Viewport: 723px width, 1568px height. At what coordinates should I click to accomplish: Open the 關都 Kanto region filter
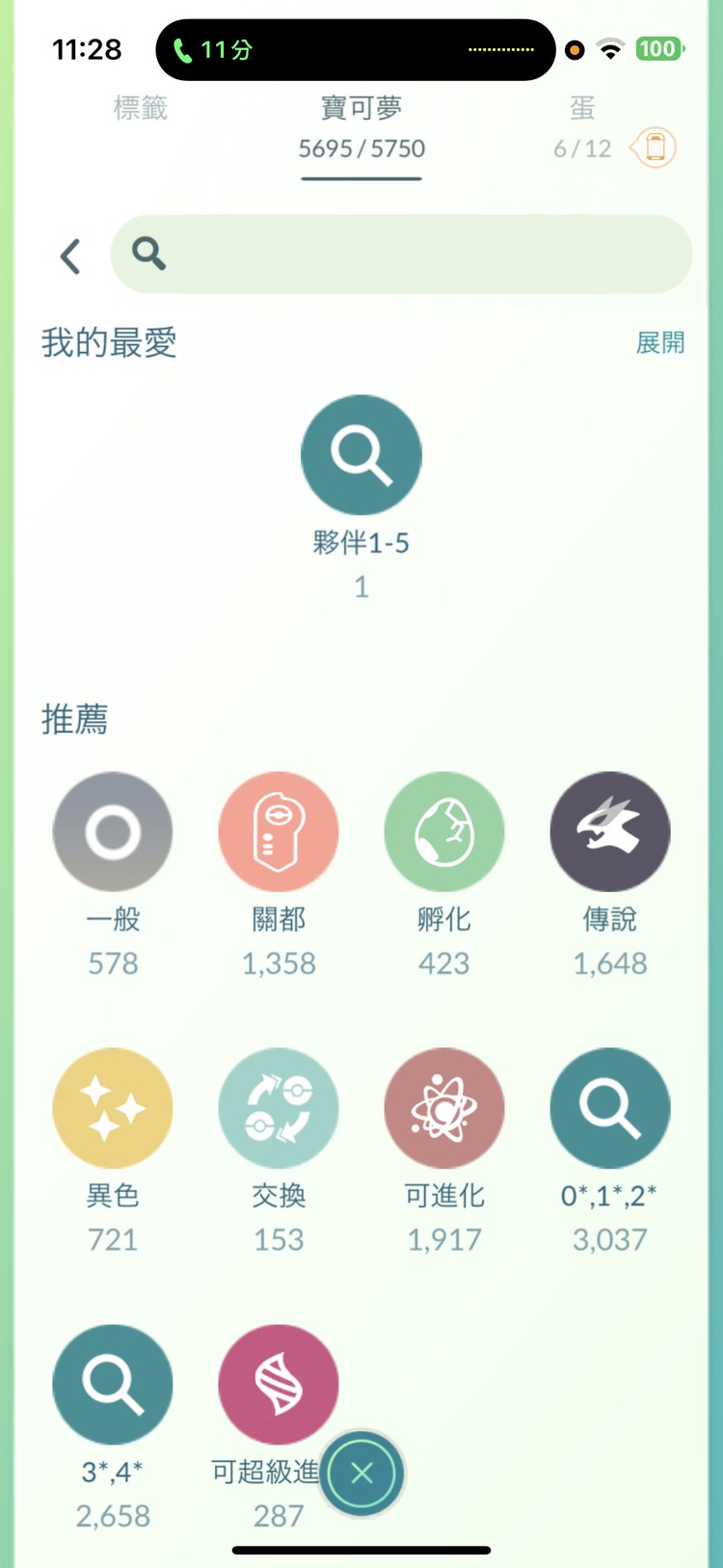[x=278, y=831]
